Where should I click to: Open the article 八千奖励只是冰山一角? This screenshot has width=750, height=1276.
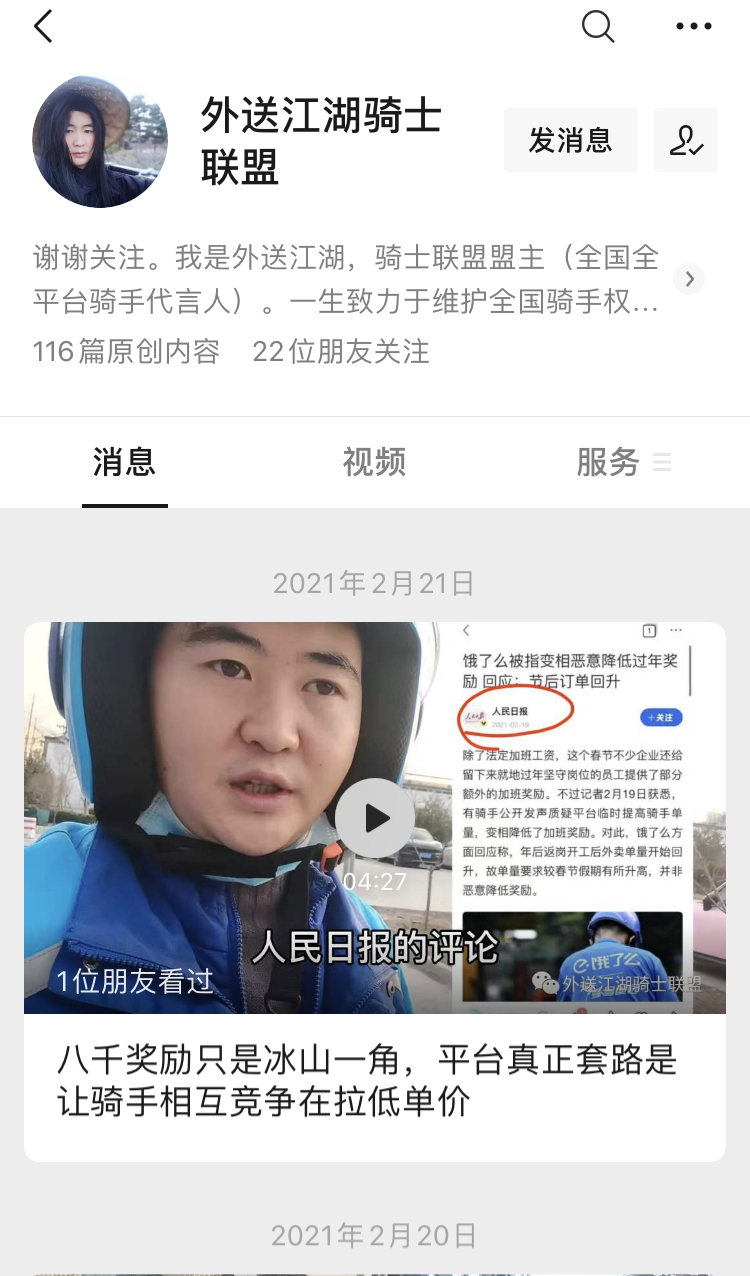coord(366,1080)
